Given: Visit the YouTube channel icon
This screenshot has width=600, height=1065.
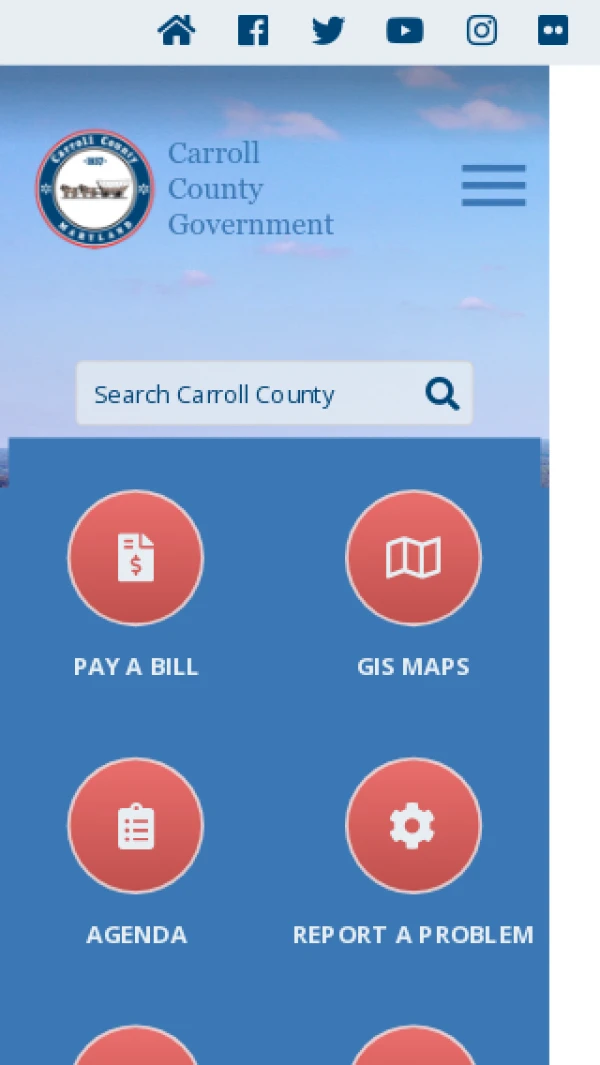Looking at the screenshot, I should tap(404, 31).
